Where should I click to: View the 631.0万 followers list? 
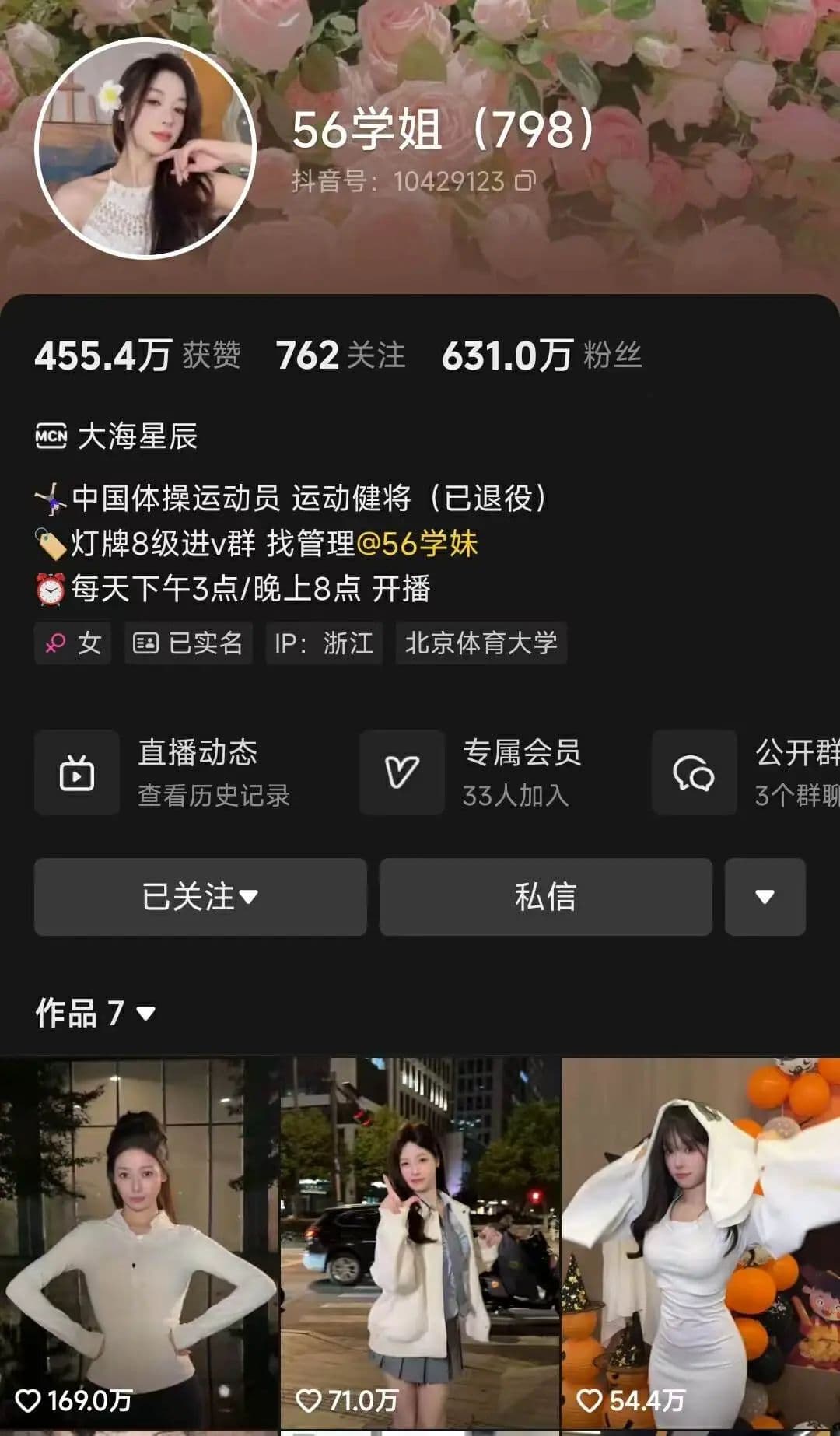point(541,355)
